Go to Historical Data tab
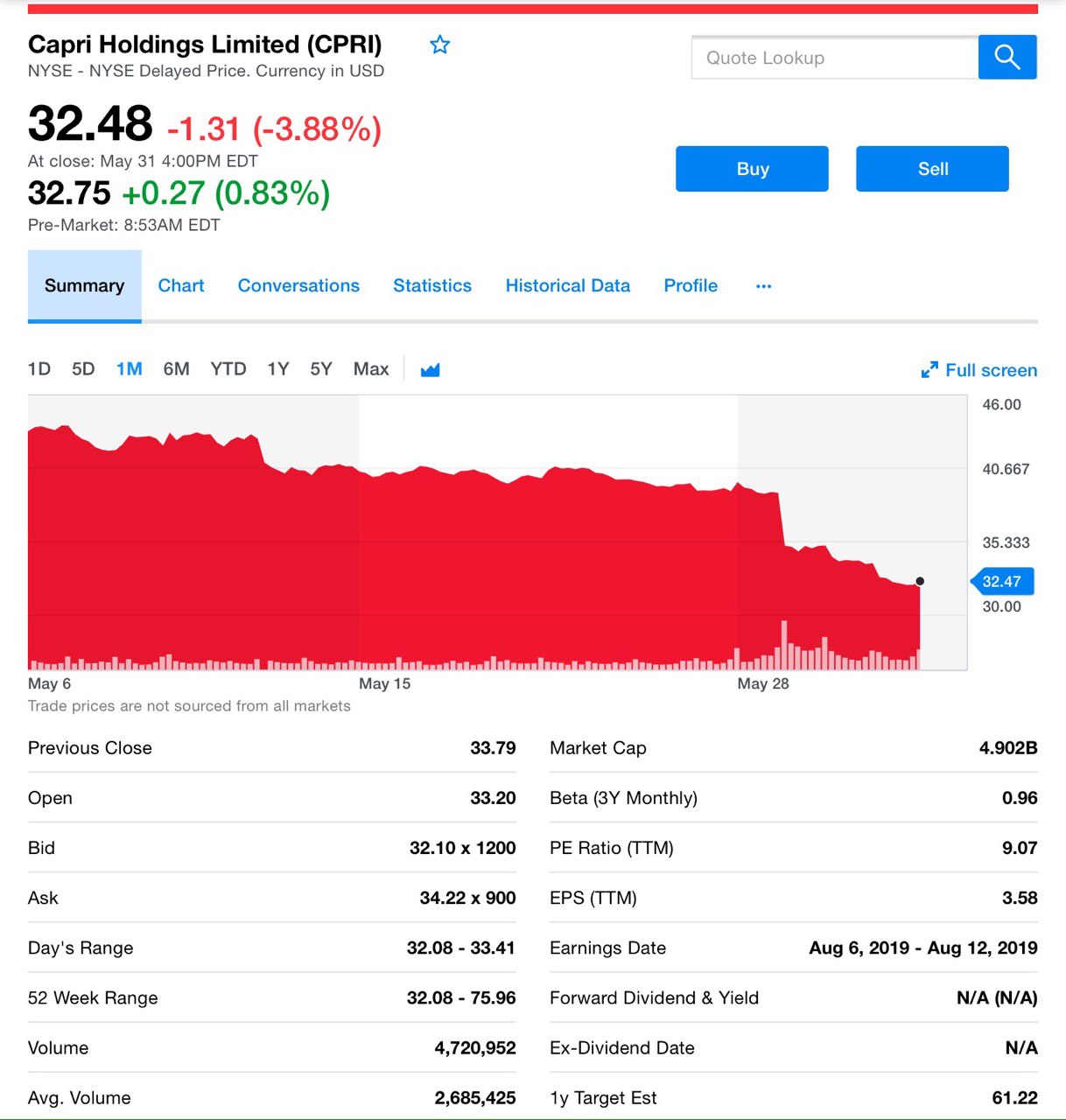The height and width of the screenshot is (1120, 1066). coord(567,286)
